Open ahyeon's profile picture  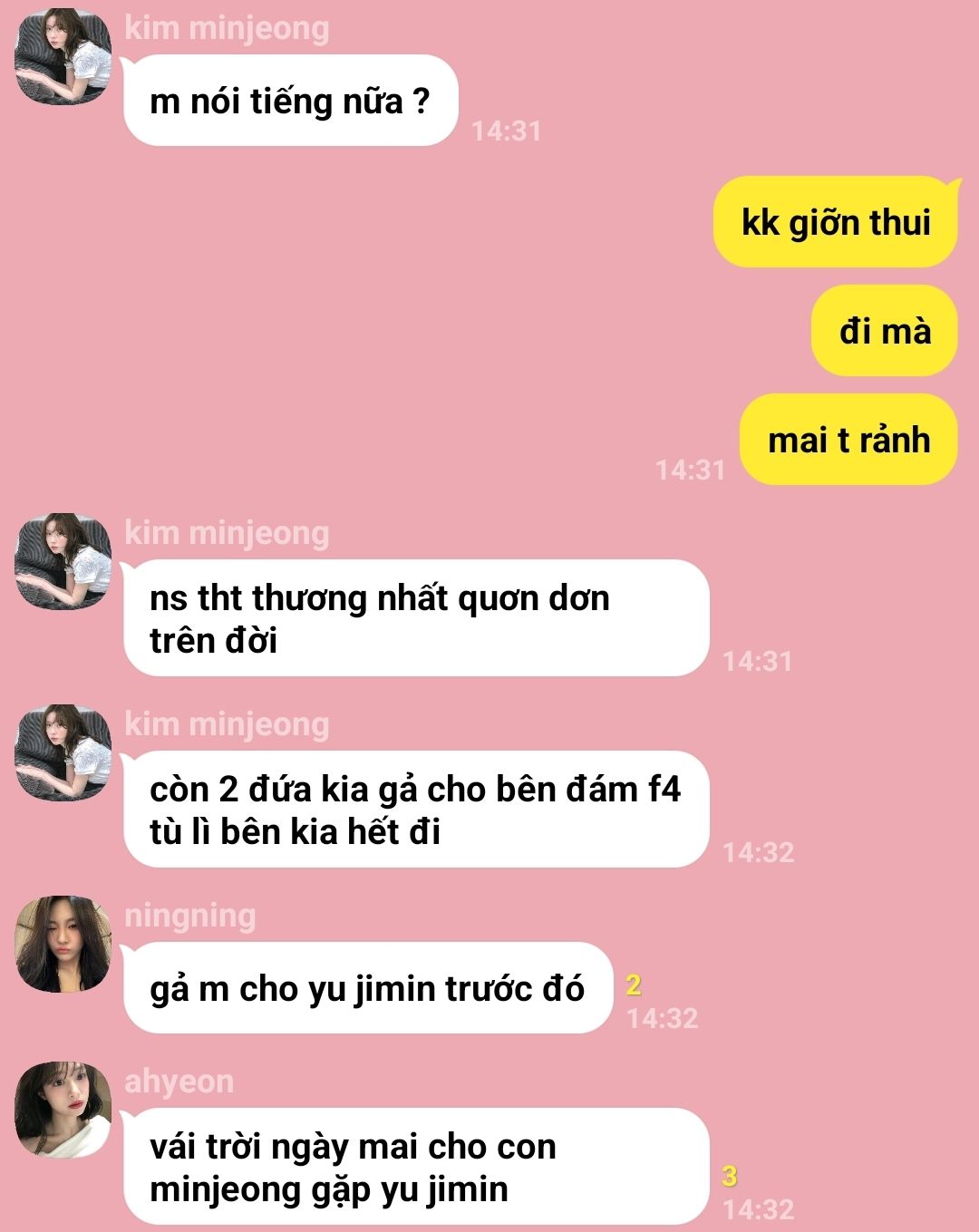63,1110
